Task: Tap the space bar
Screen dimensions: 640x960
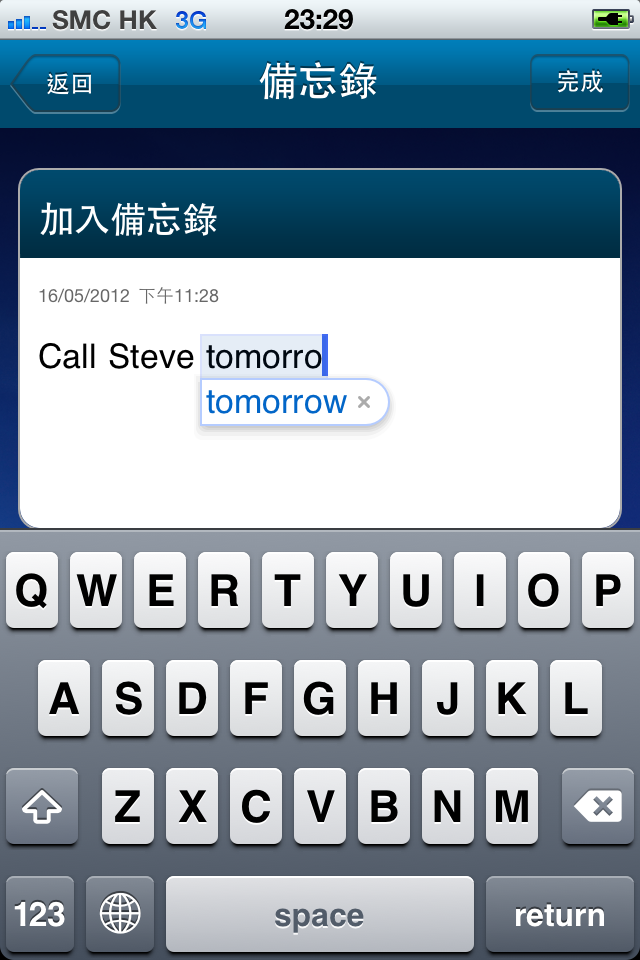Action: click(319, 914)
